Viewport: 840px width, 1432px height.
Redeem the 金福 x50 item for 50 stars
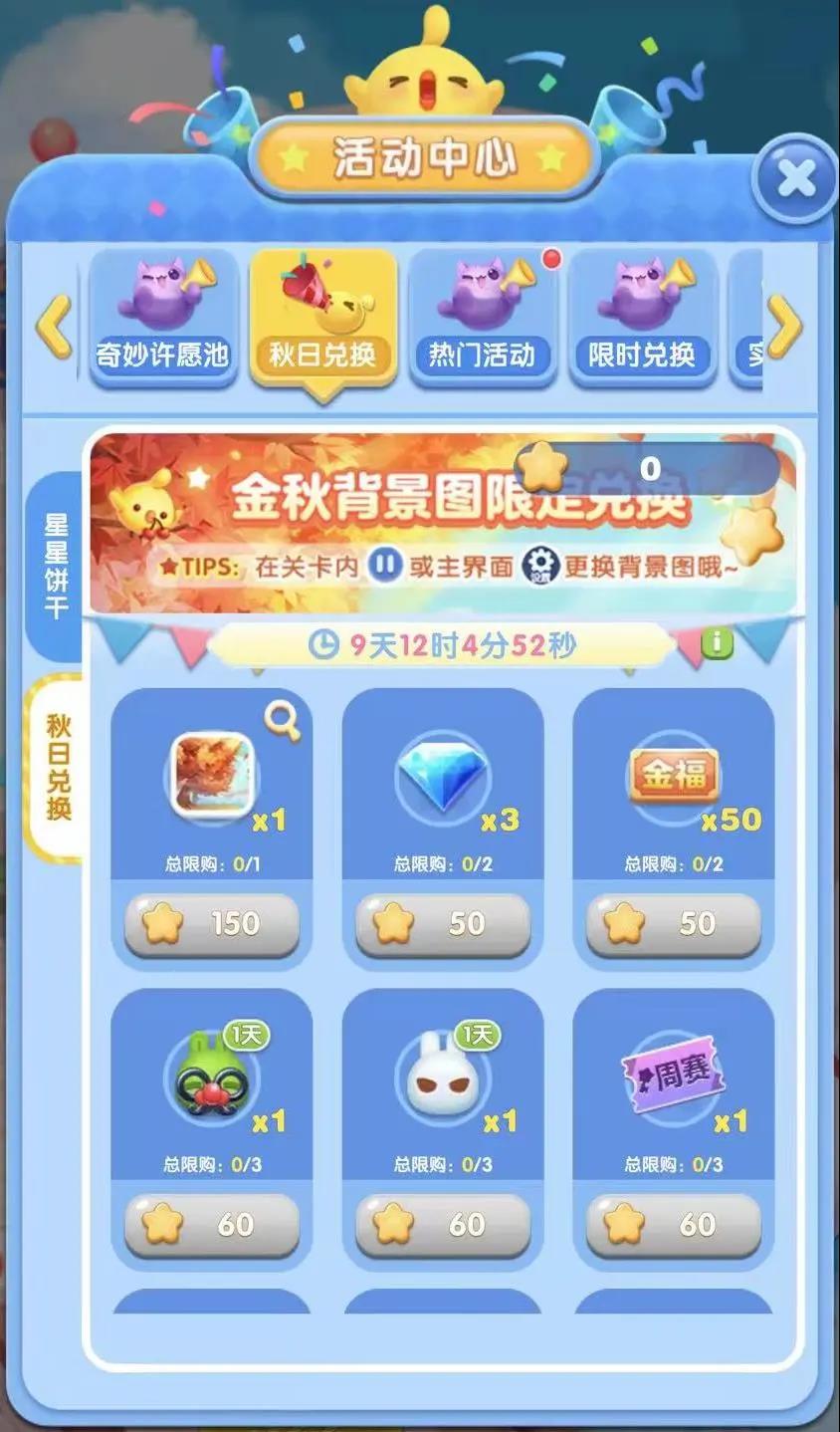[674, 924]
